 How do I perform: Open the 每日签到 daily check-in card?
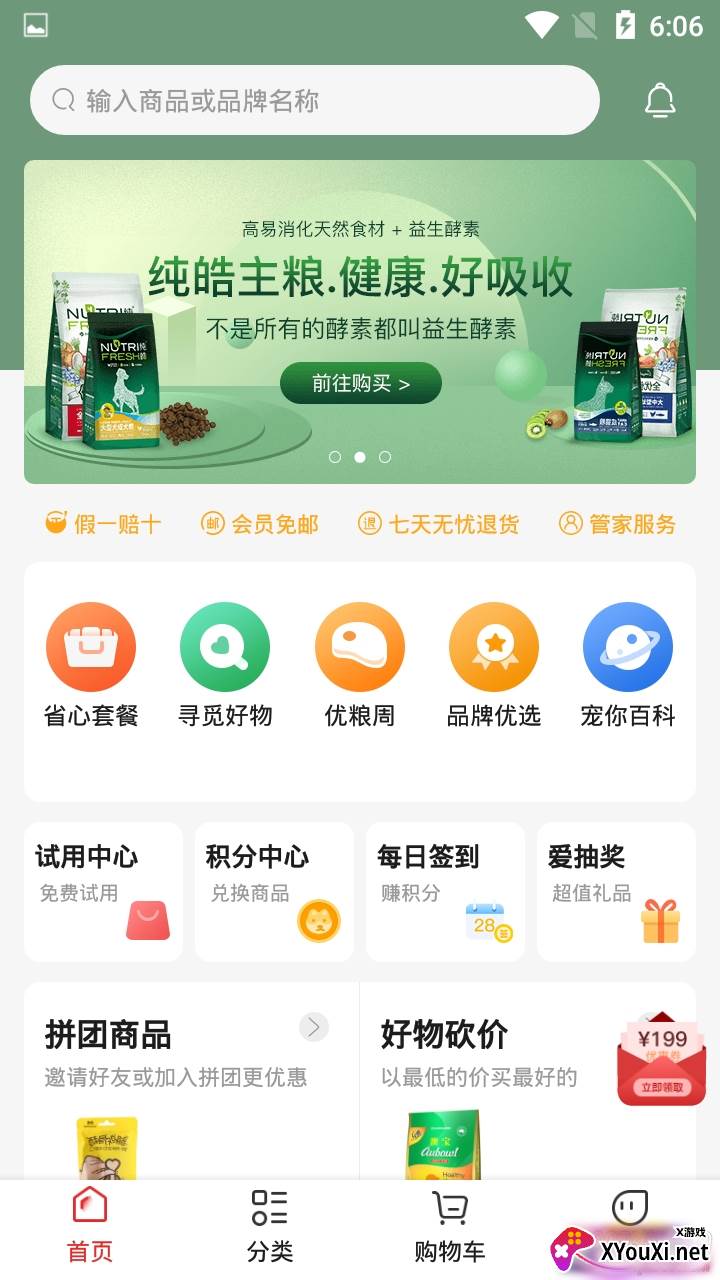coord(445,891)
